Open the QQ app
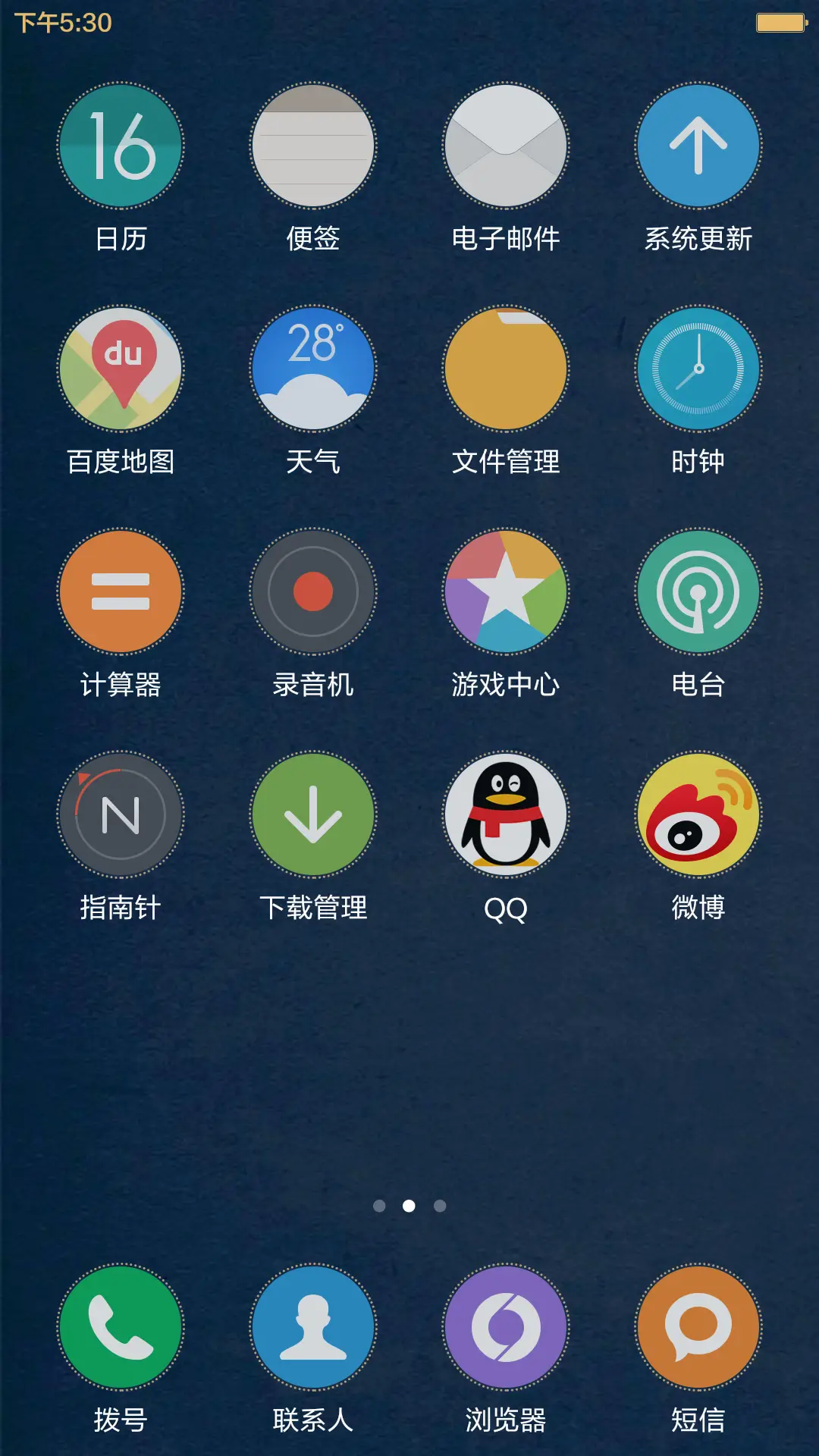The height and width of the screenshot is (1456, 819). click(x=506, y=814)
